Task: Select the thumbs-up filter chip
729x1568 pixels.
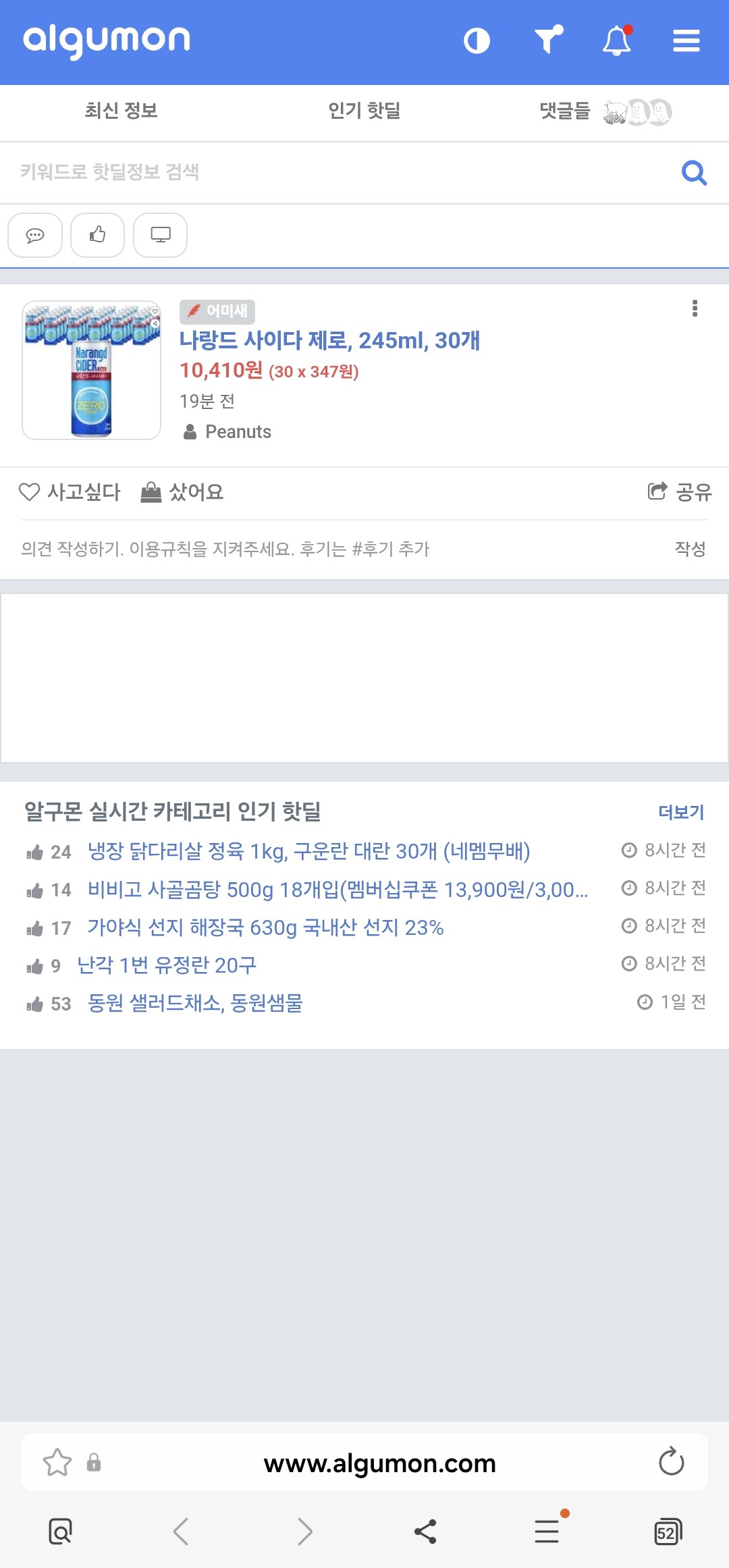Action: pyautogui.click(x=98, y=236)
